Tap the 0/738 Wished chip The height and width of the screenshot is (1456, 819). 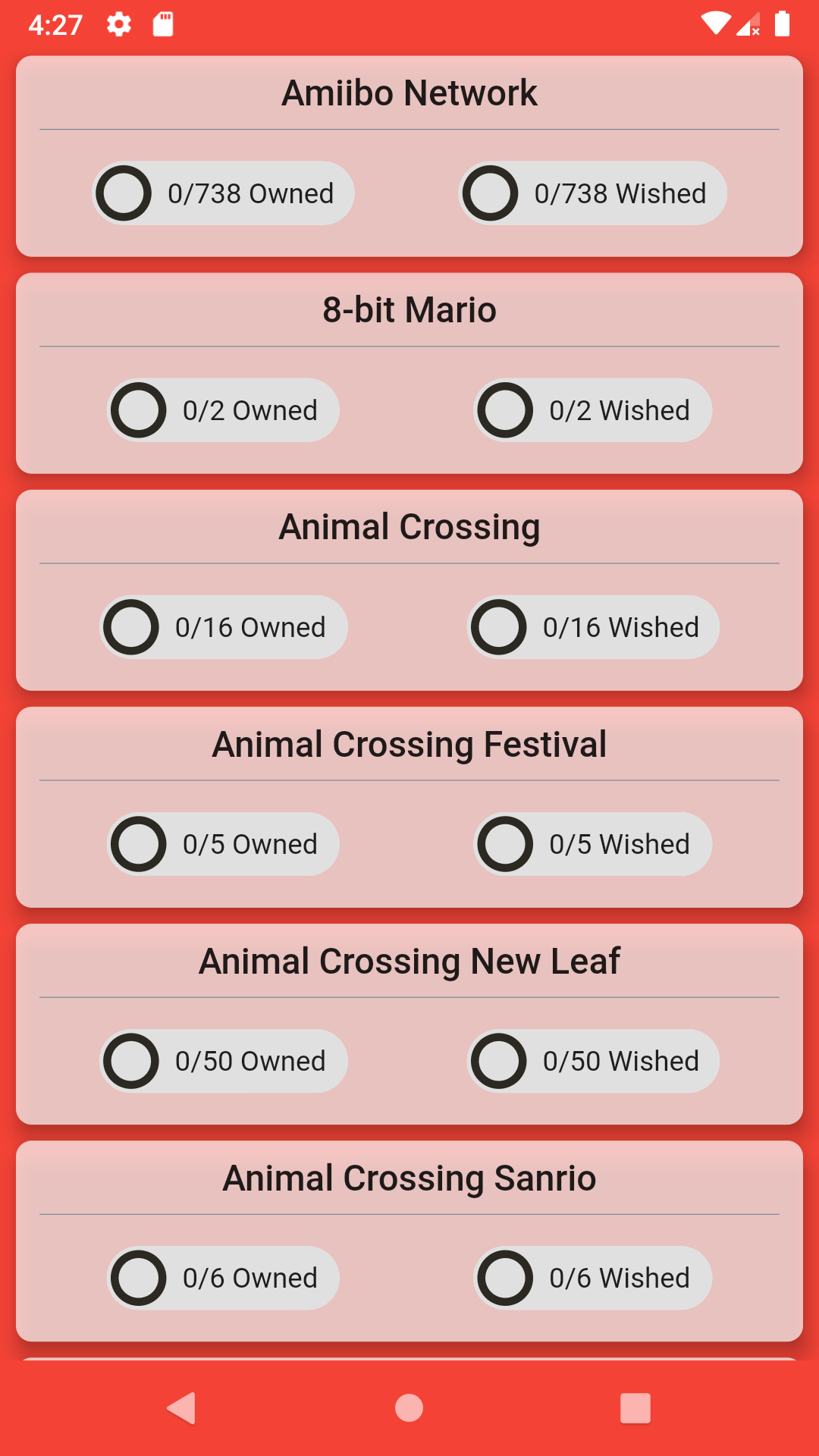[593, 193]
